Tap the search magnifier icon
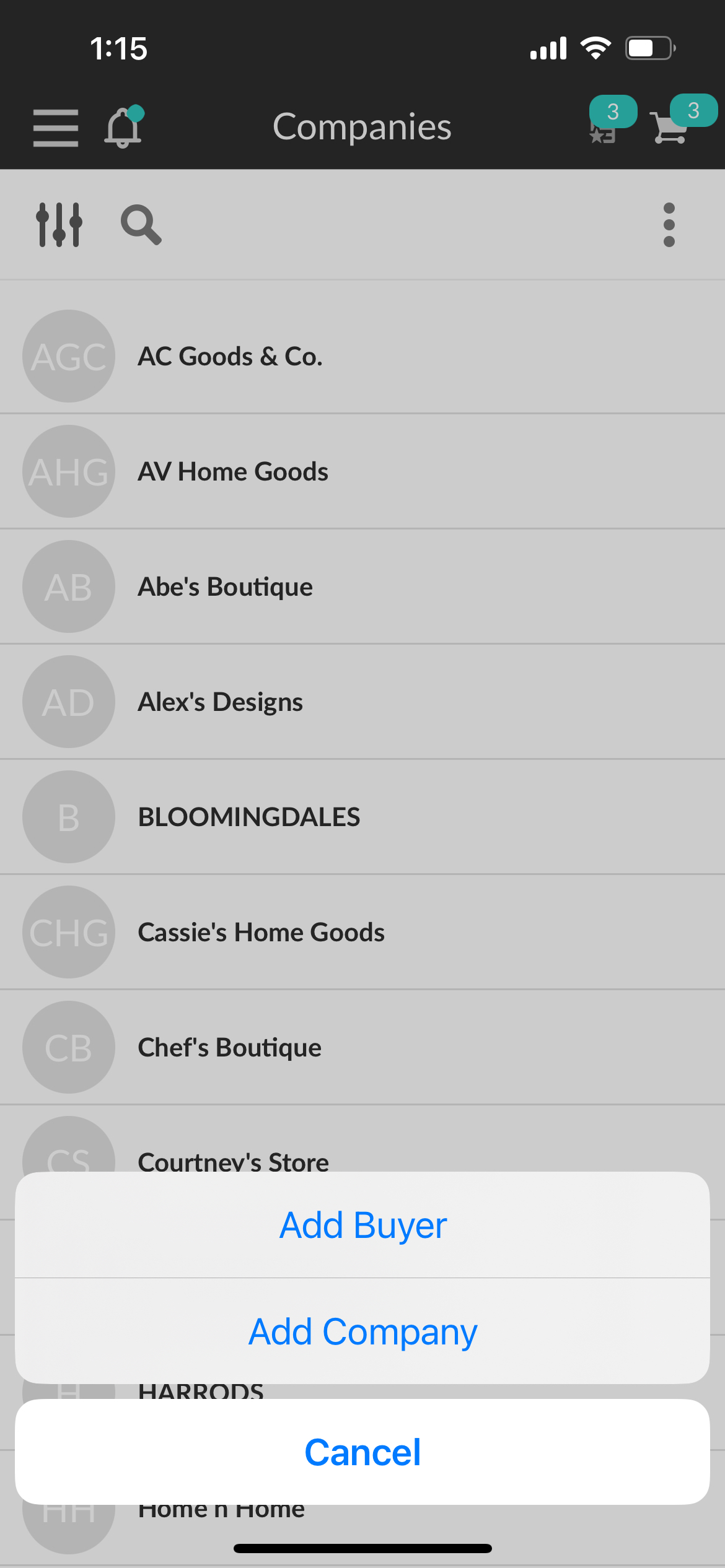This screenshot has width=725, height=1568. 141,224
